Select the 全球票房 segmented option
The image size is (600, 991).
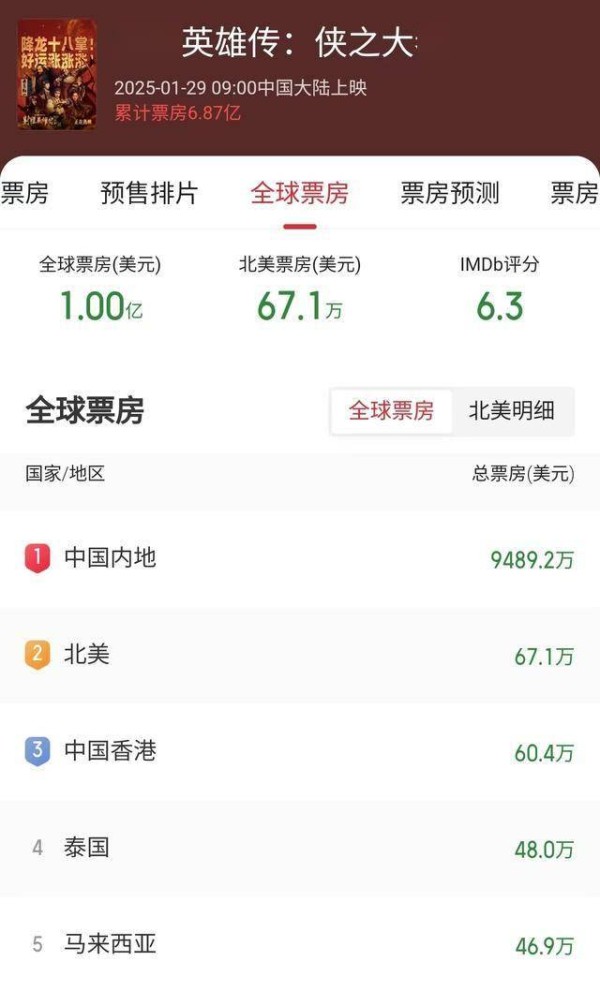(391, 411)
